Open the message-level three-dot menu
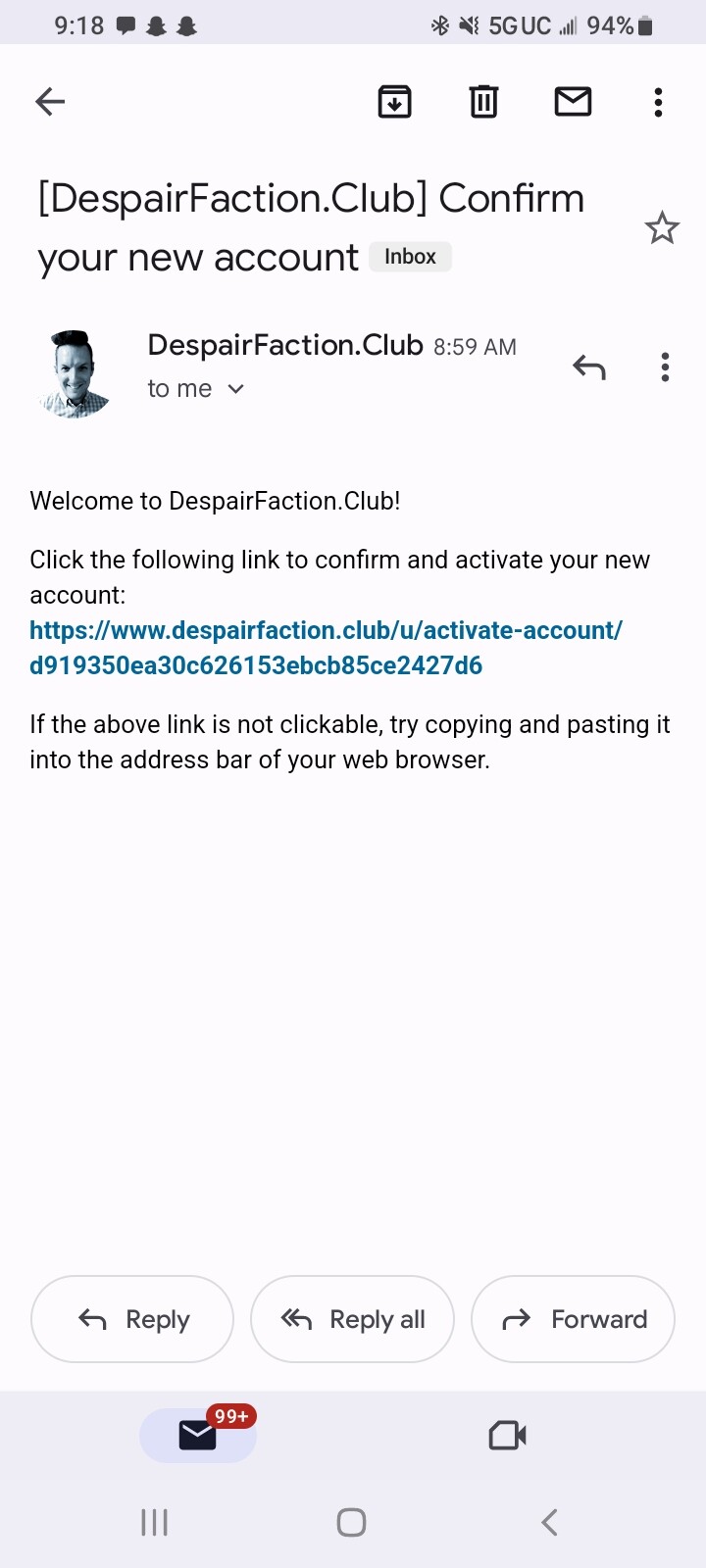Viewport: 706px width, 1568px height. click(x=665, y=367)
